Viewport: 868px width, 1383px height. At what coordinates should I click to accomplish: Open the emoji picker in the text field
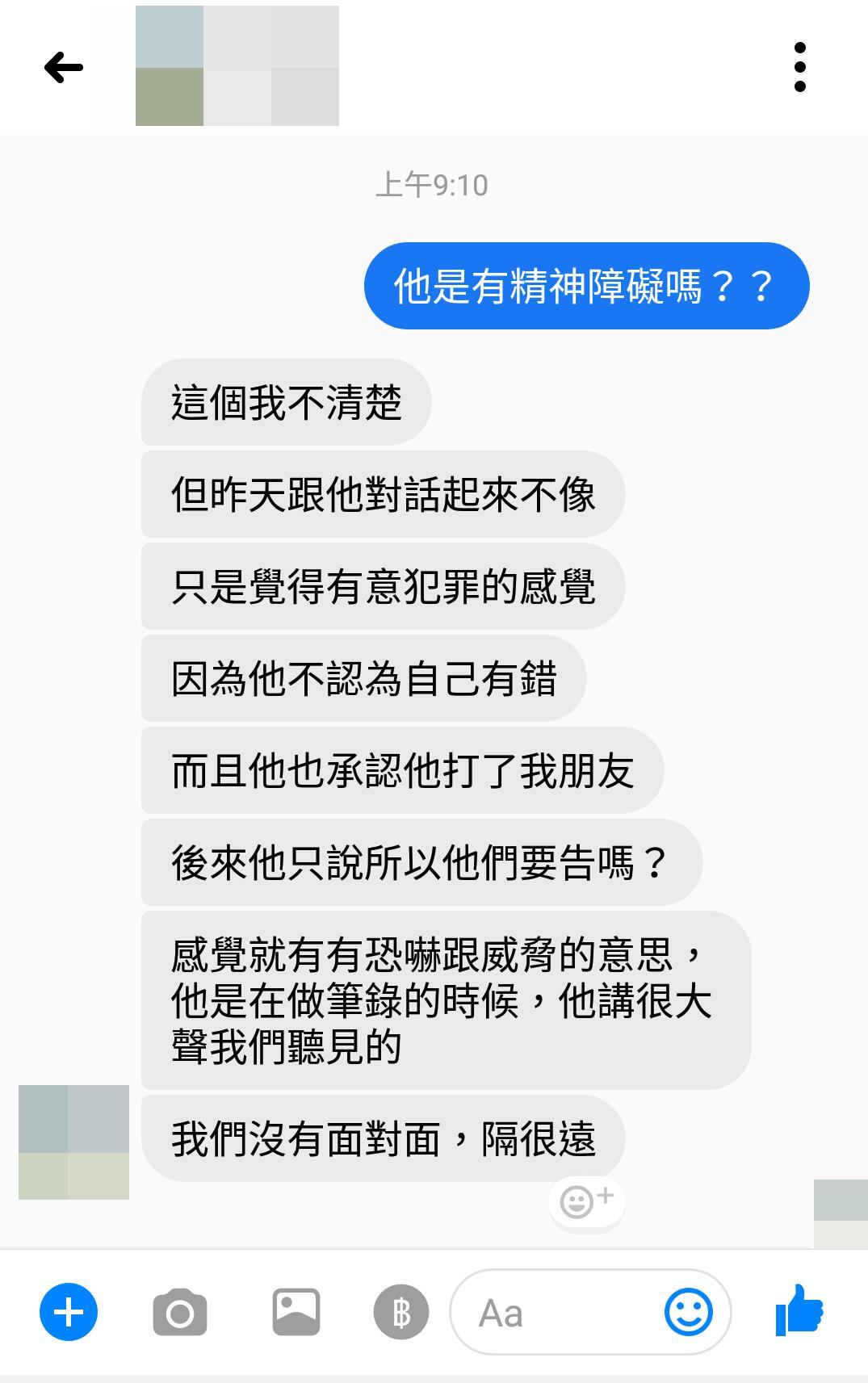(x=688, y=1312)
